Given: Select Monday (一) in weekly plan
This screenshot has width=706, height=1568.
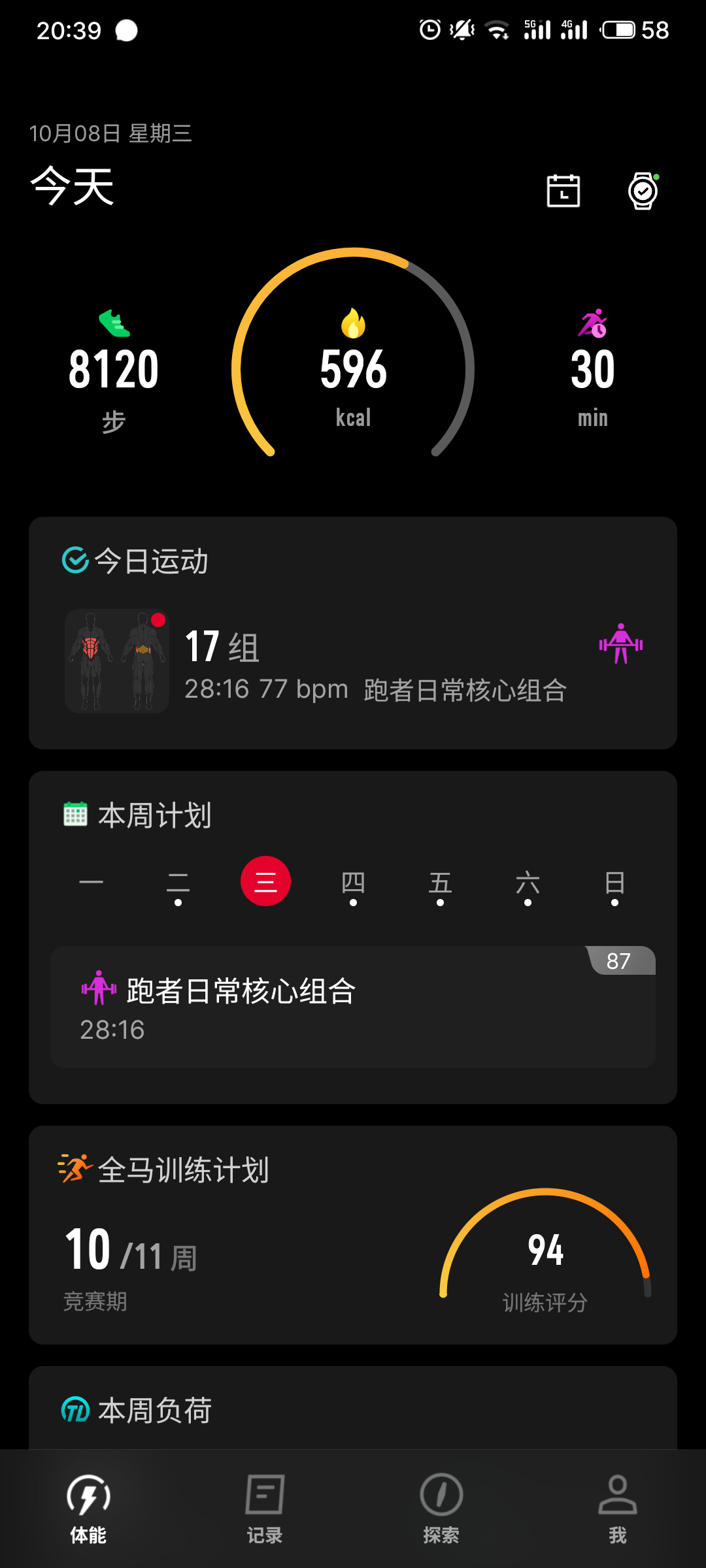Looking at the screenshot, I should click(91, 882).
